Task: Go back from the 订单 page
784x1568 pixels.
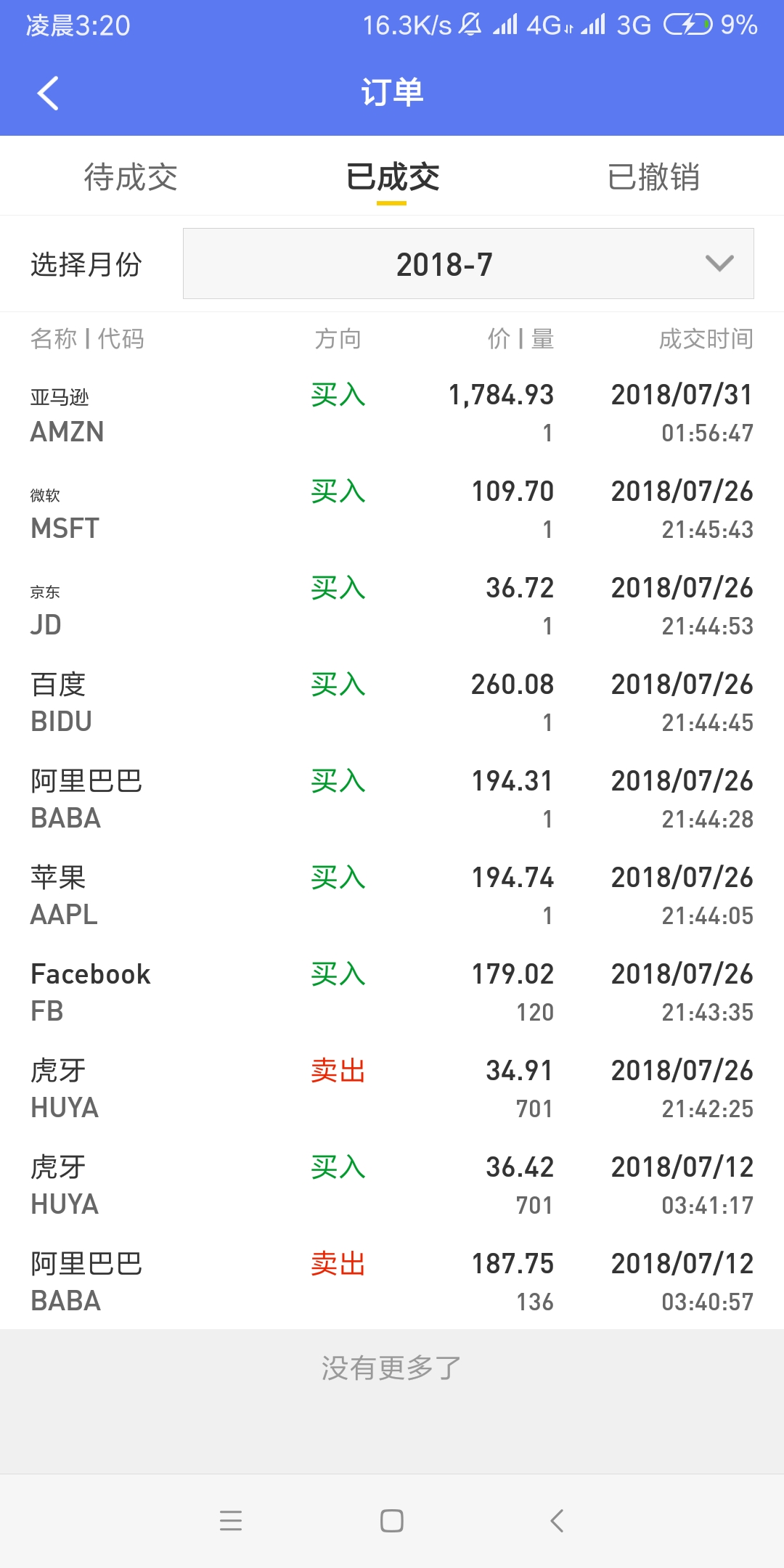Action: (48, 93)
